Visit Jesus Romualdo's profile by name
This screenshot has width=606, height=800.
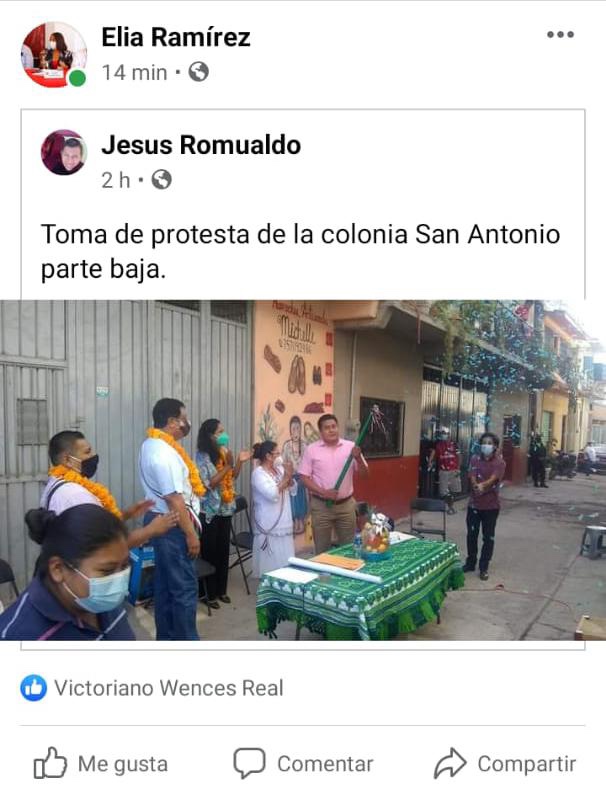click(200, 145)
